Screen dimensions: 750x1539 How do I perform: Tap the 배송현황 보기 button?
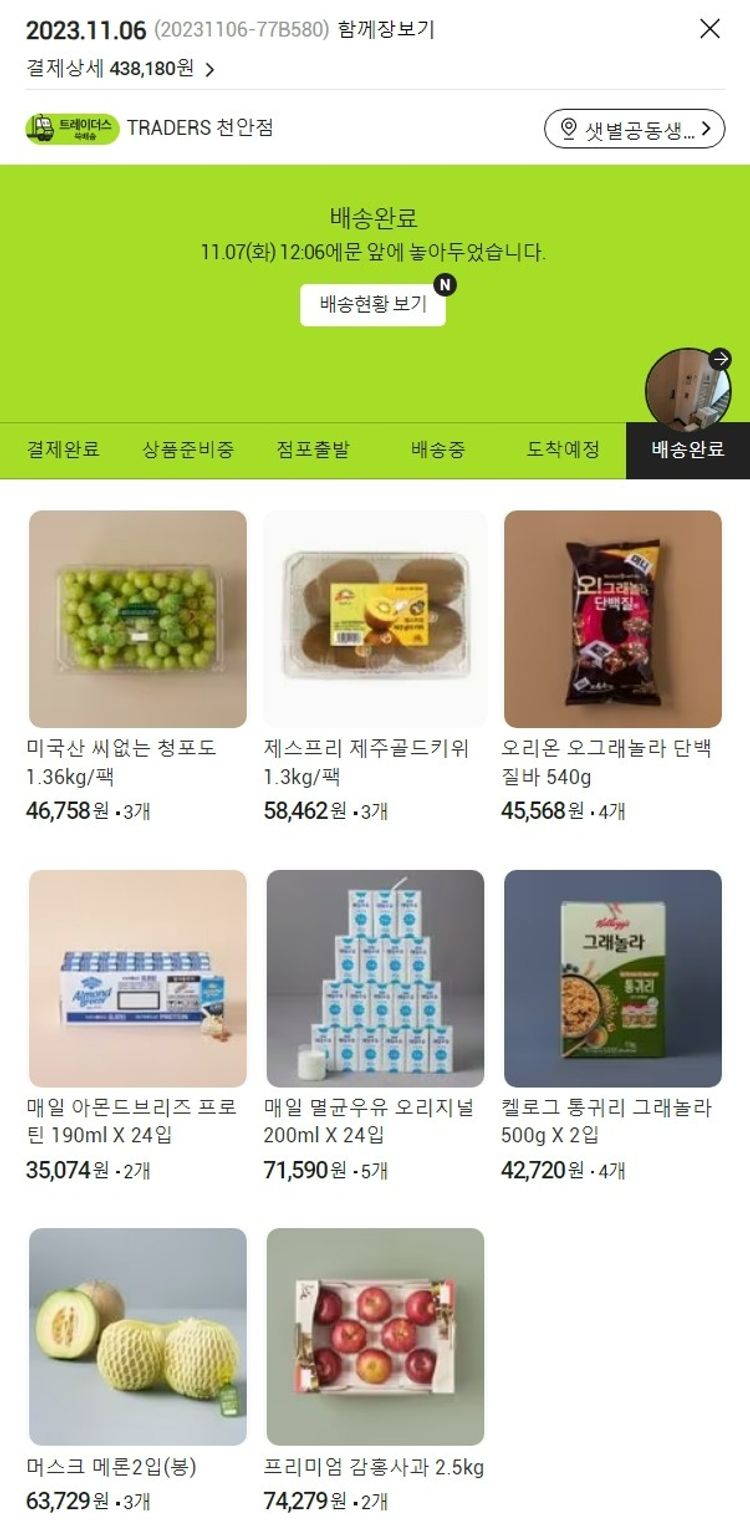click(373, 304)
